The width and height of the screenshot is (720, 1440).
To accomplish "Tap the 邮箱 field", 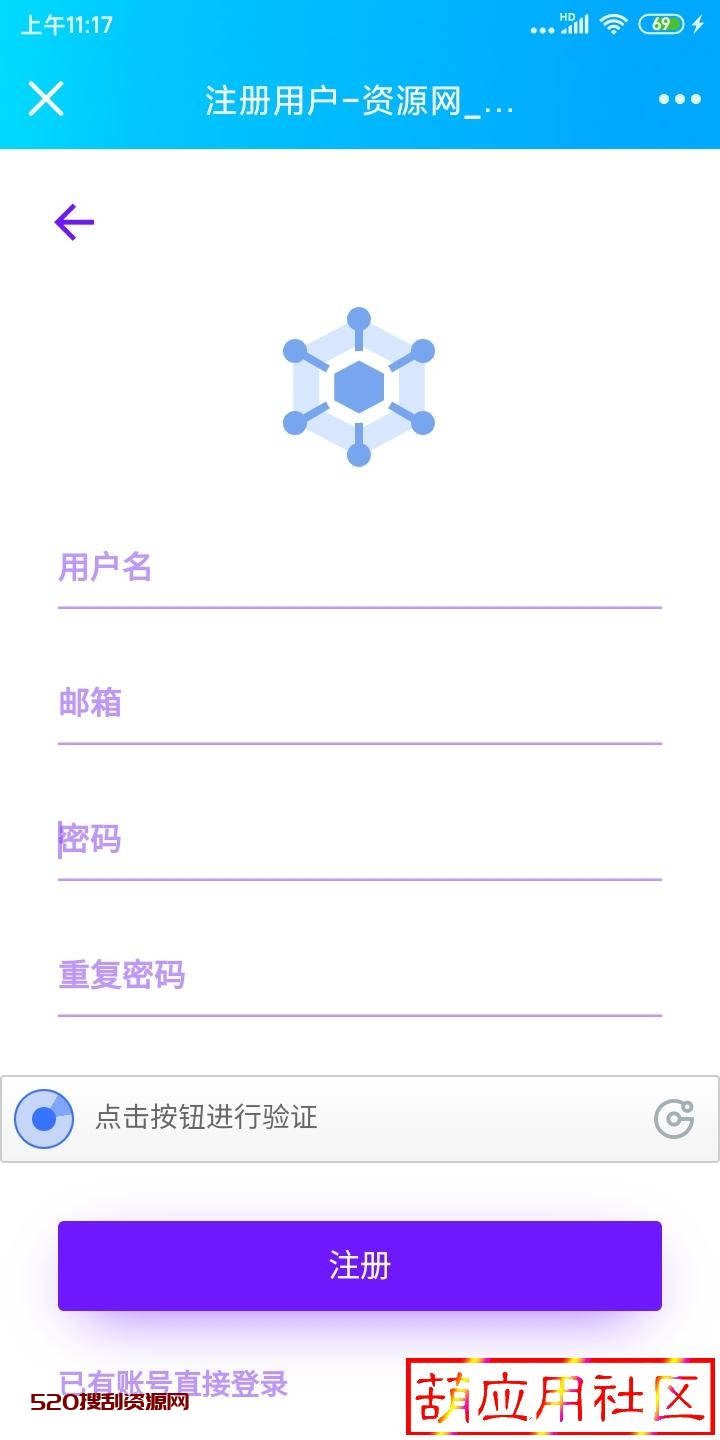I will 359,704.
